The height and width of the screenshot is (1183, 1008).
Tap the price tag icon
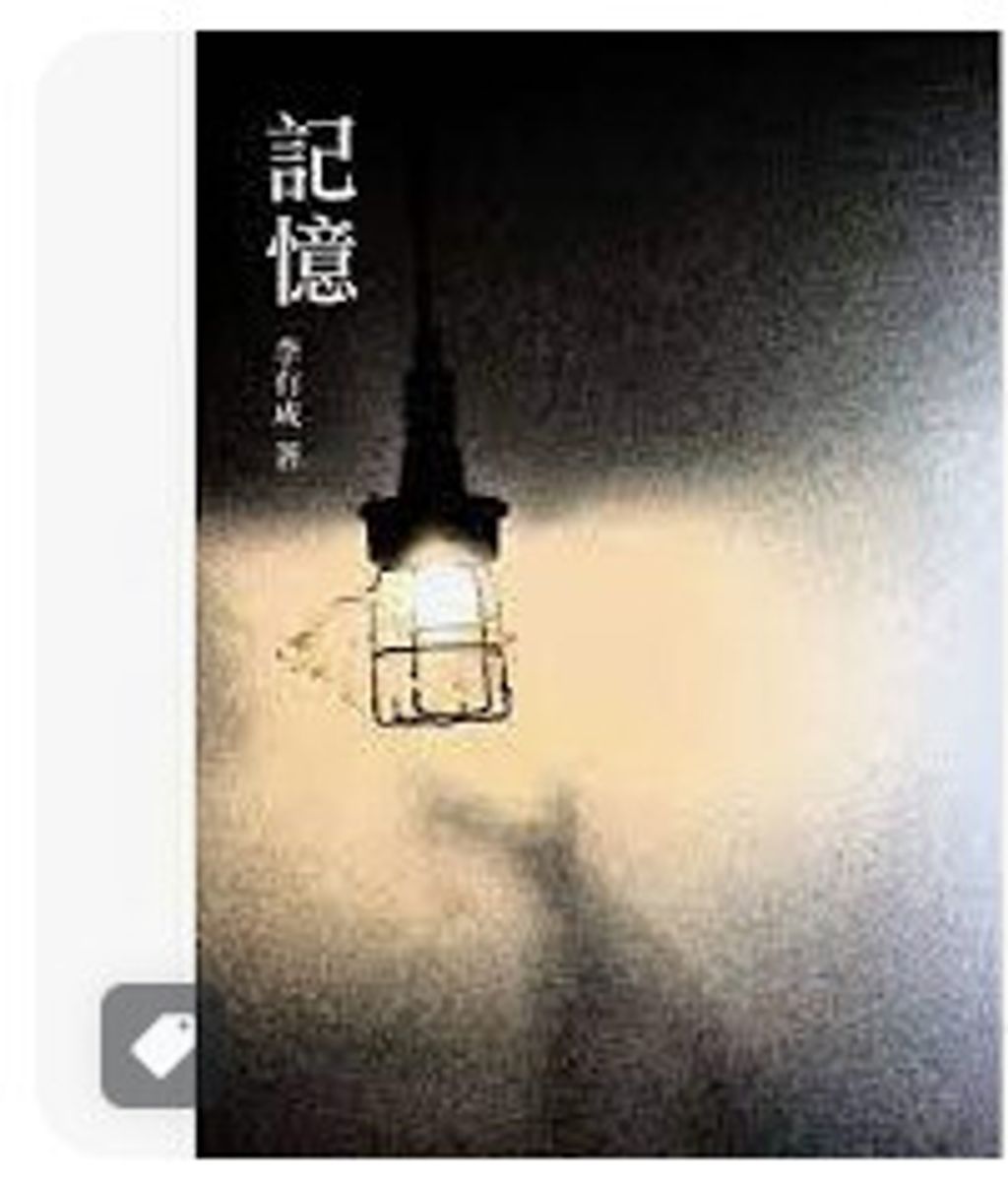pos(162,1046)
